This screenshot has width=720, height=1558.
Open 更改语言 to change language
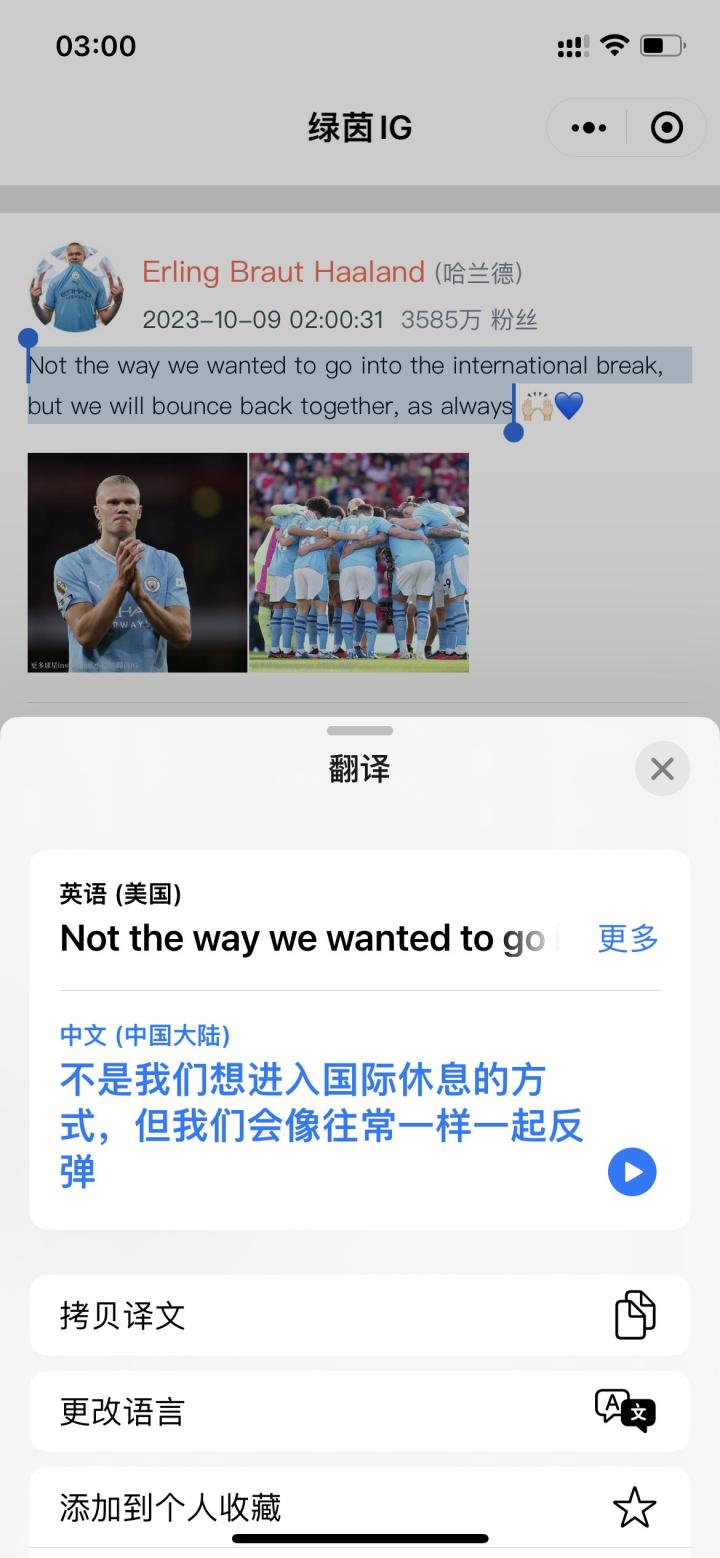click(x=360, y=1411)
